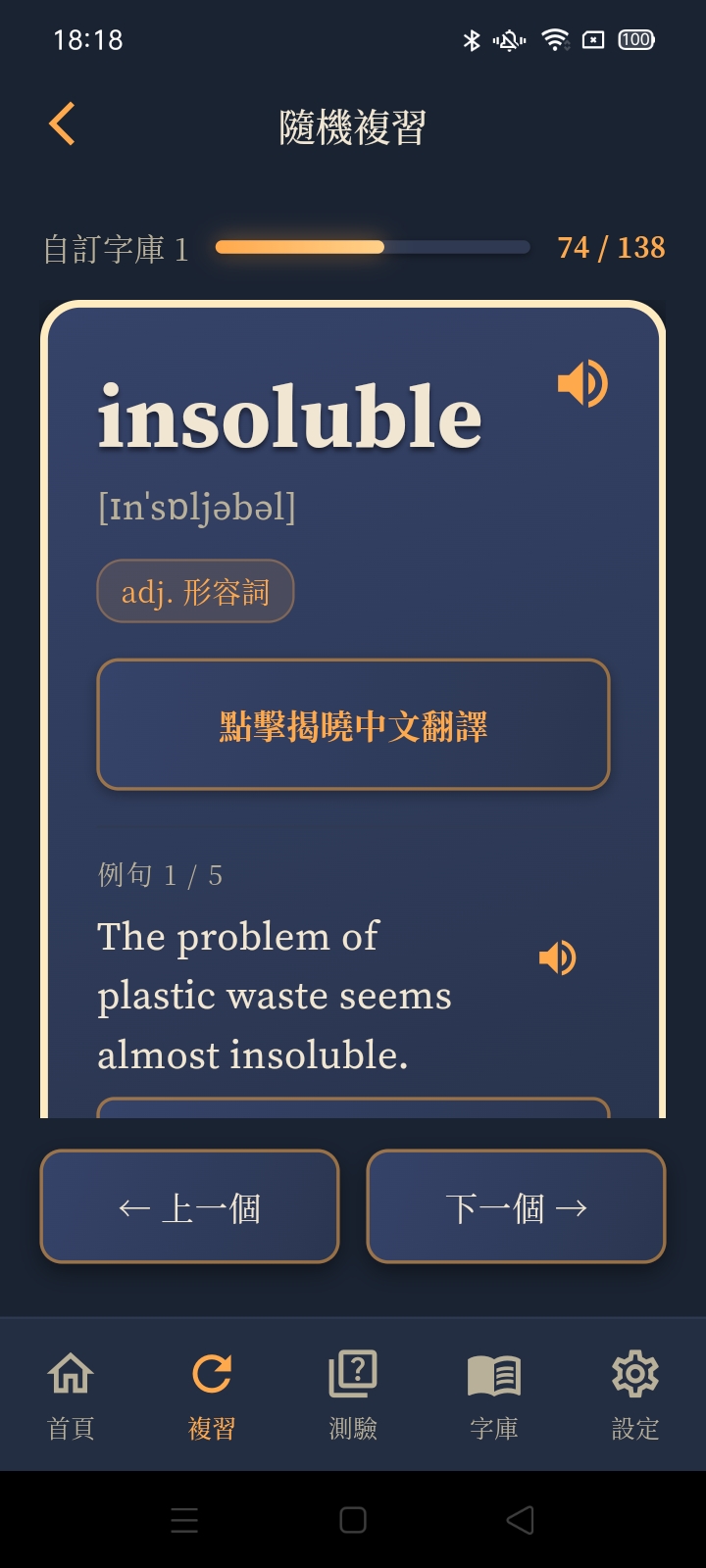Screen dimensions: 706x1568
Task: Play audio for the example sentence
Action: [x=557, y=957]
